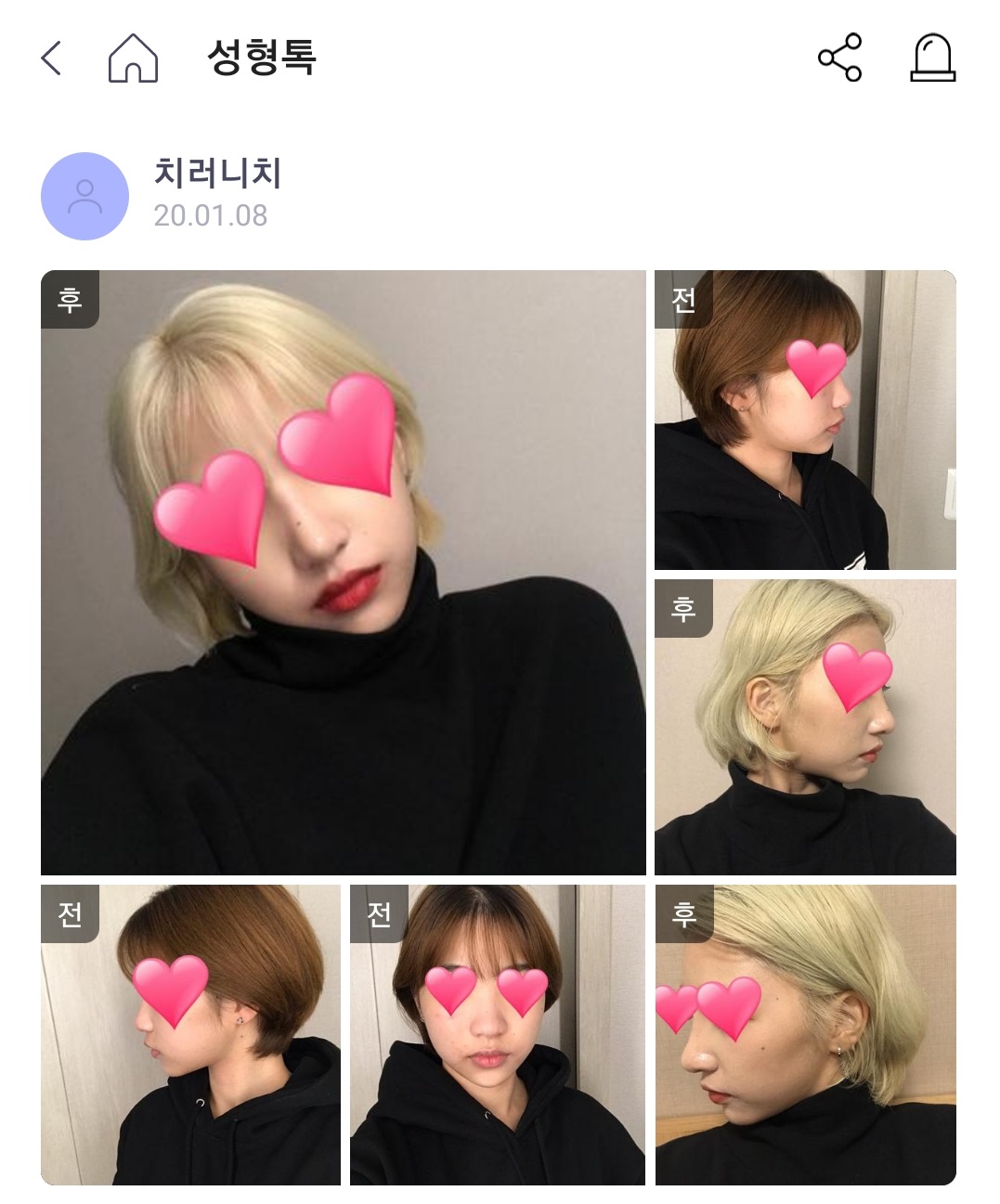Open 치러니치's profile avatar
Image resolution: width=1000 pixels, height=1204 pixels.
click(84, 196)
